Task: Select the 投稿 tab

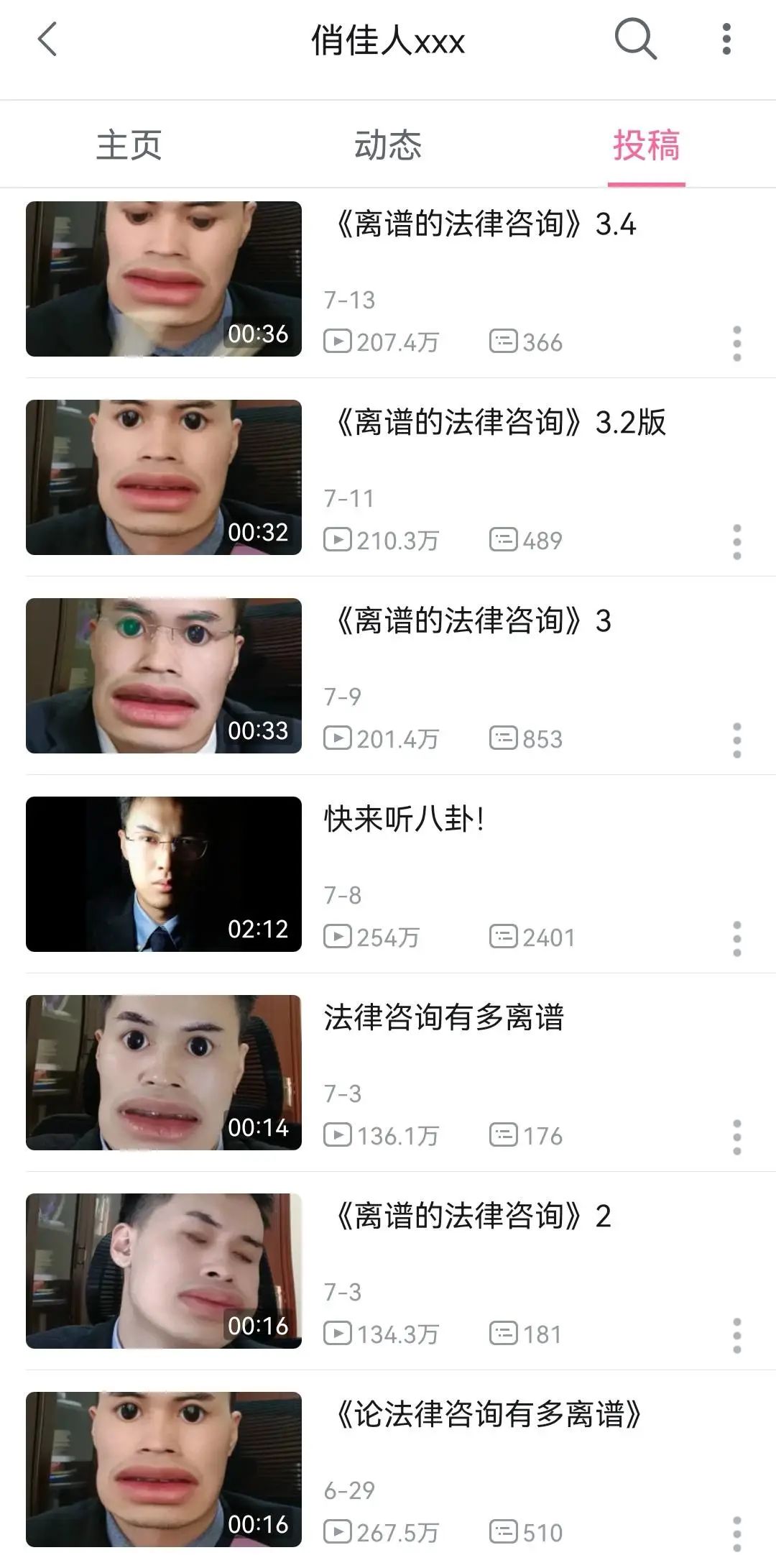Action: click(x=647, y=144)
